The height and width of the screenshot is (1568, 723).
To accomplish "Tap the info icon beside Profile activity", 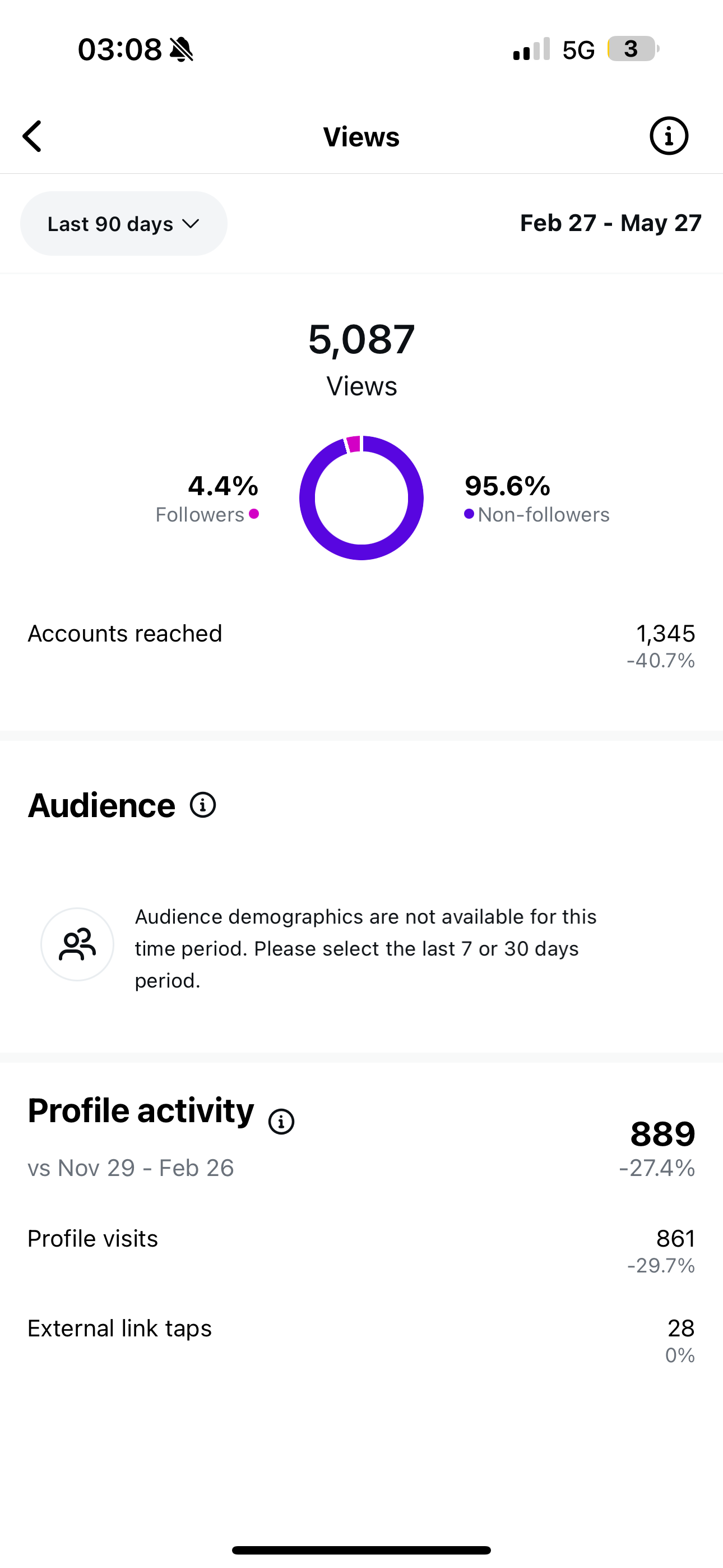I will point(281,1121).
